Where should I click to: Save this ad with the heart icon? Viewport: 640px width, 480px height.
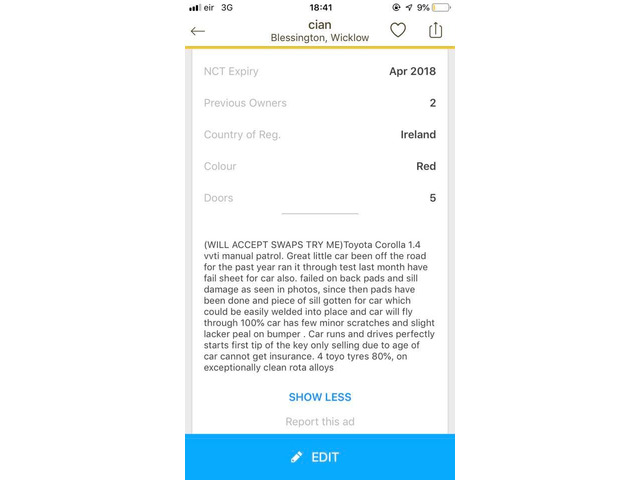tap(398, 30)
